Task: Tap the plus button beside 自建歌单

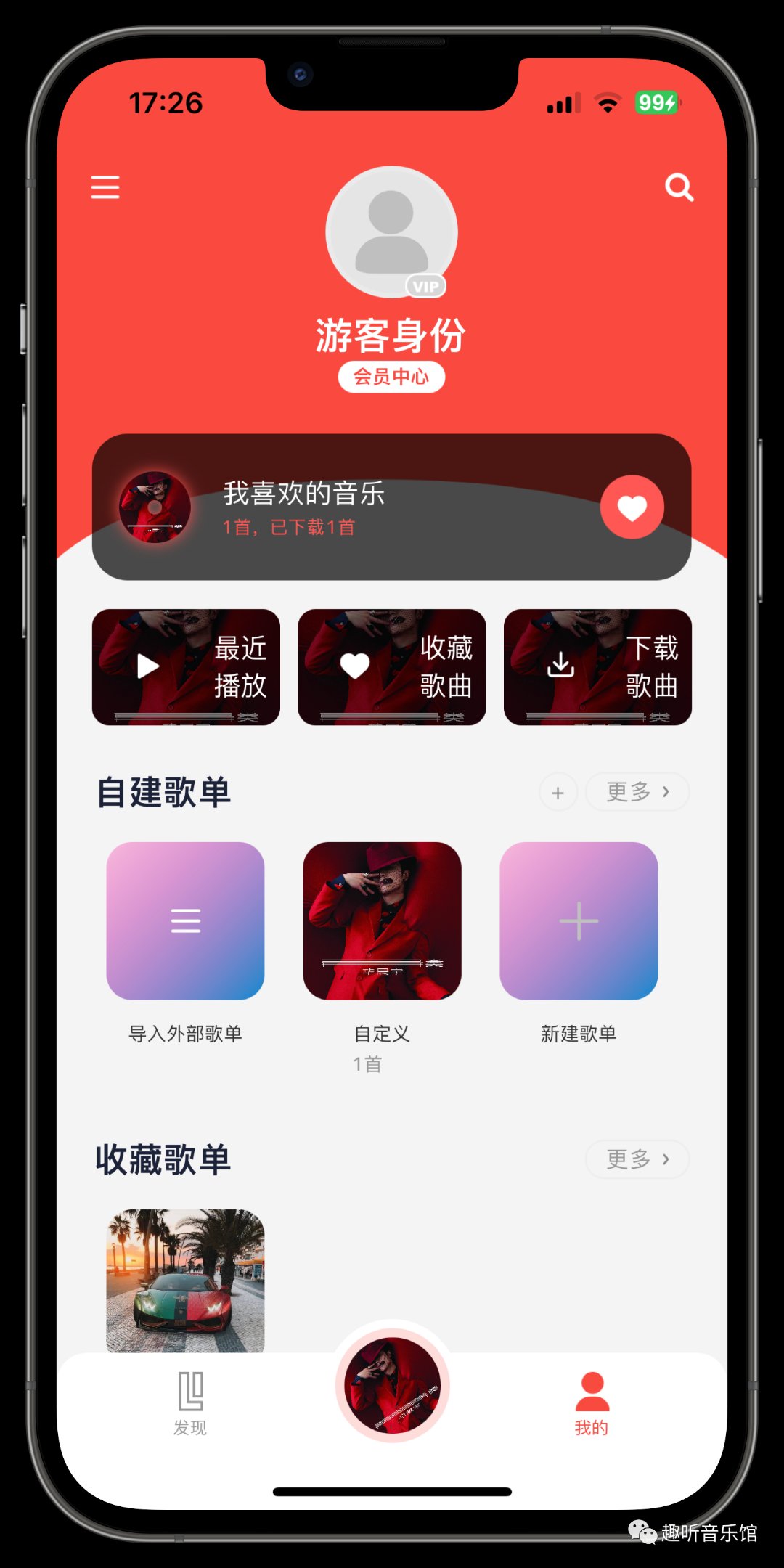Action: pos(558,792)
